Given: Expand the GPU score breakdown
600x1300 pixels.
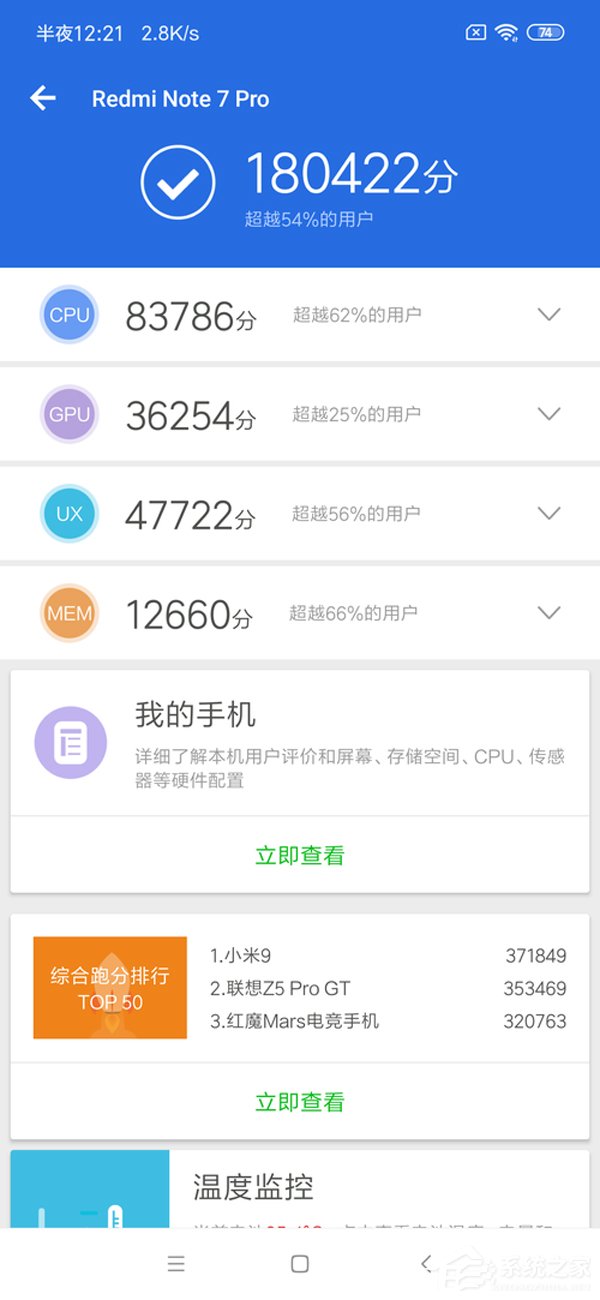Looking at the screenshot, I should tap(549, 413).
